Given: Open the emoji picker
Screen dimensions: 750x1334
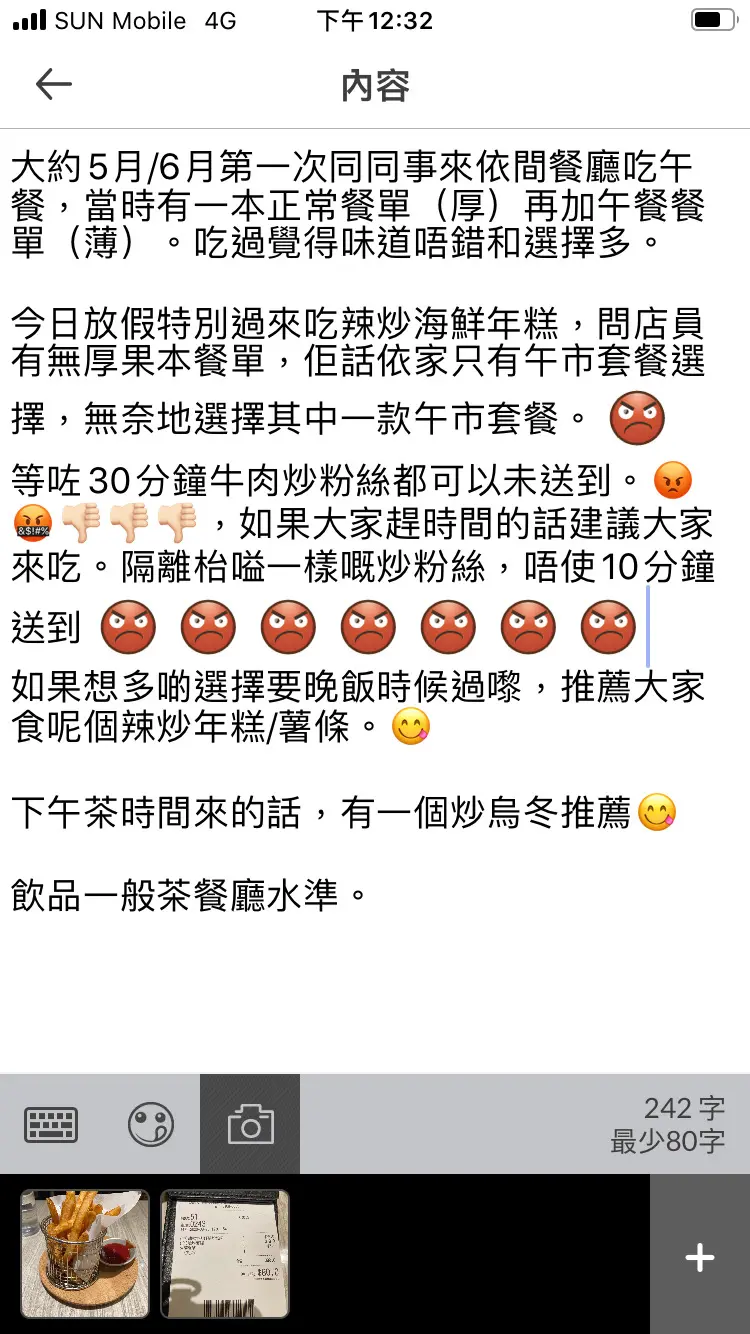Looking at the screenshot, I should (x=151, y=1125).
